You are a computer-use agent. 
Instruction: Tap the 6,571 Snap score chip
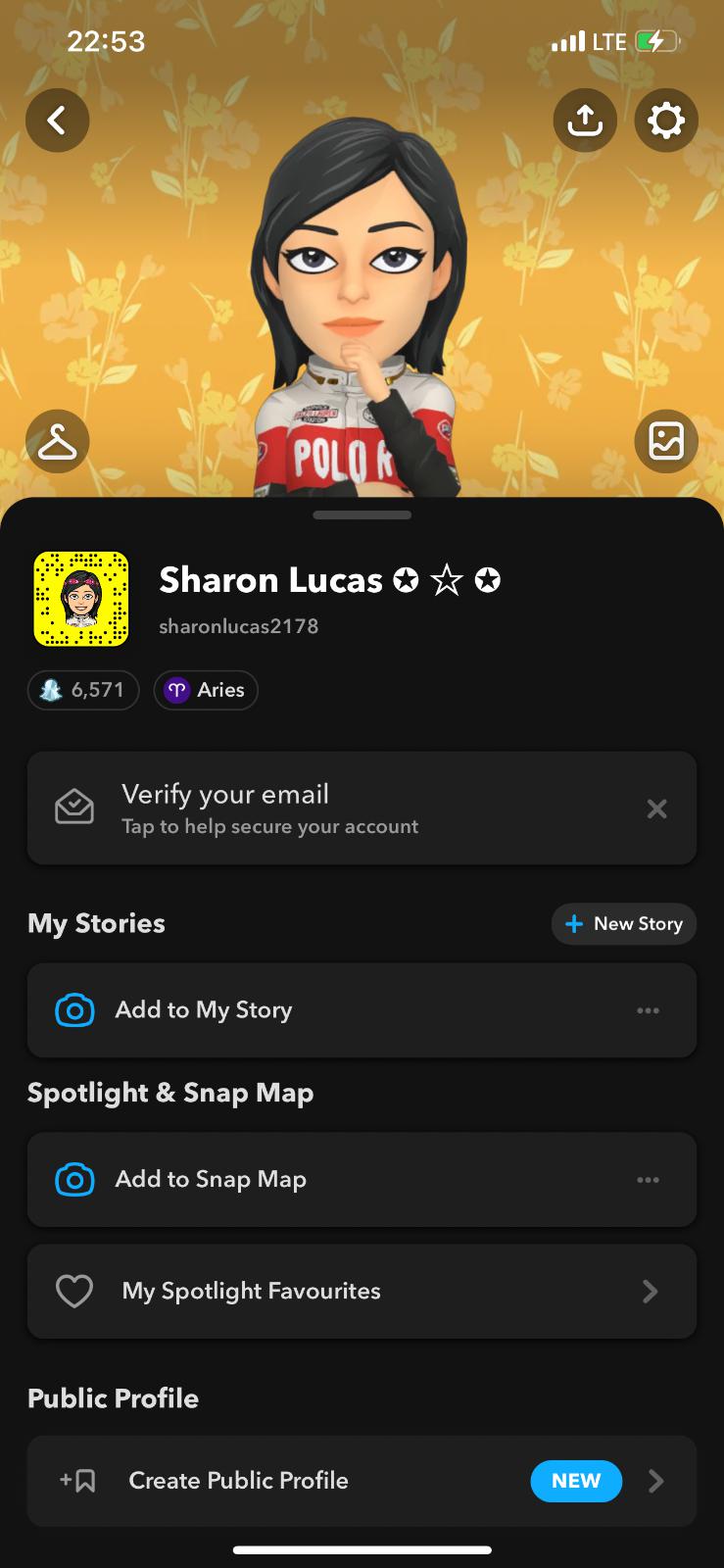83,690
